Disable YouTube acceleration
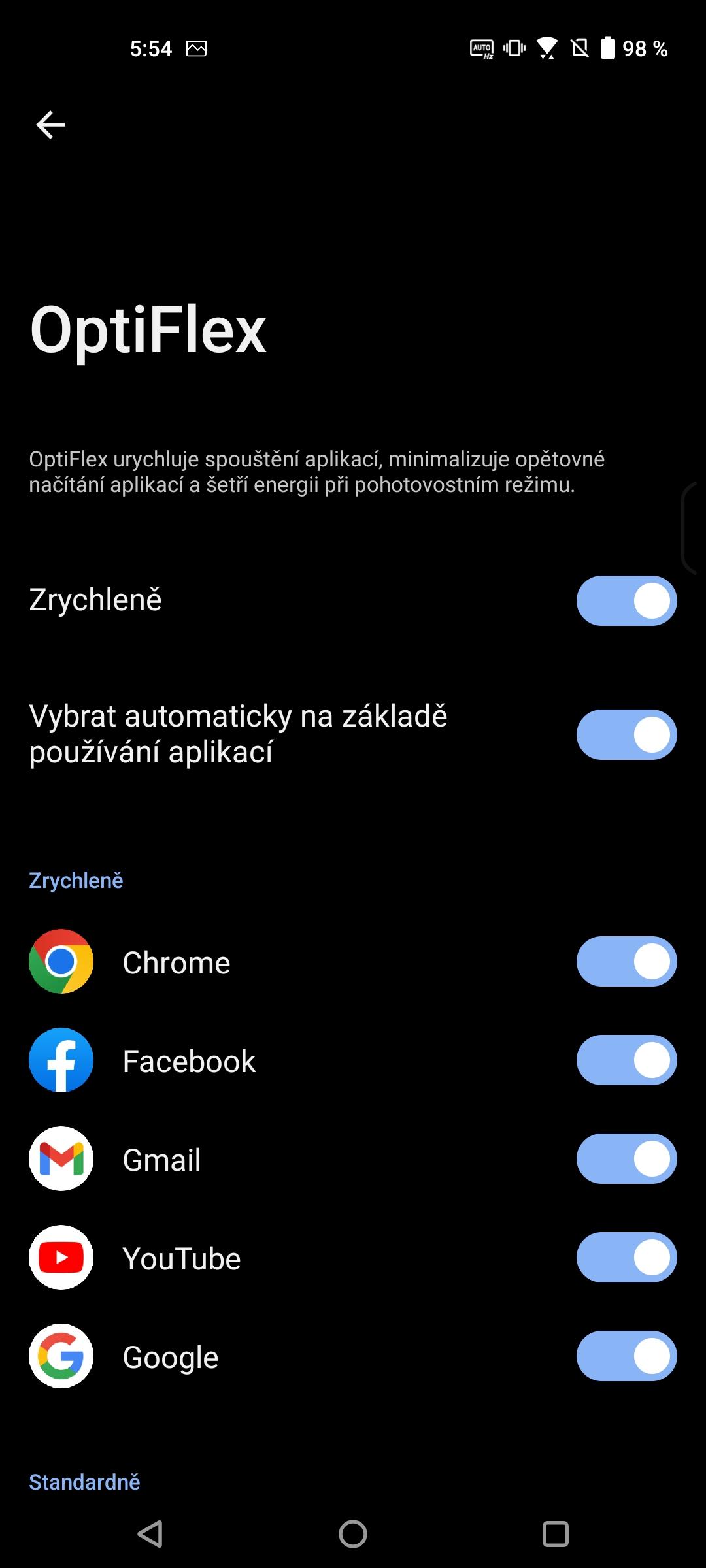 tap(626, 1258)
